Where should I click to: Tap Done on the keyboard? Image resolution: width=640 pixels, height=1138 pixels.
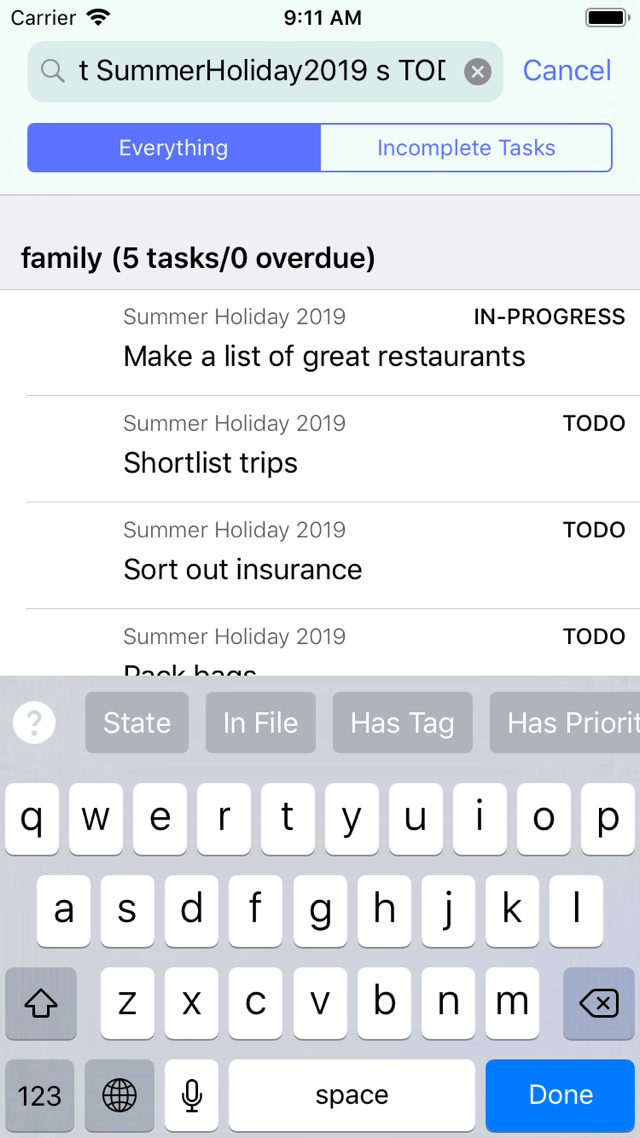pos(560,1095)
